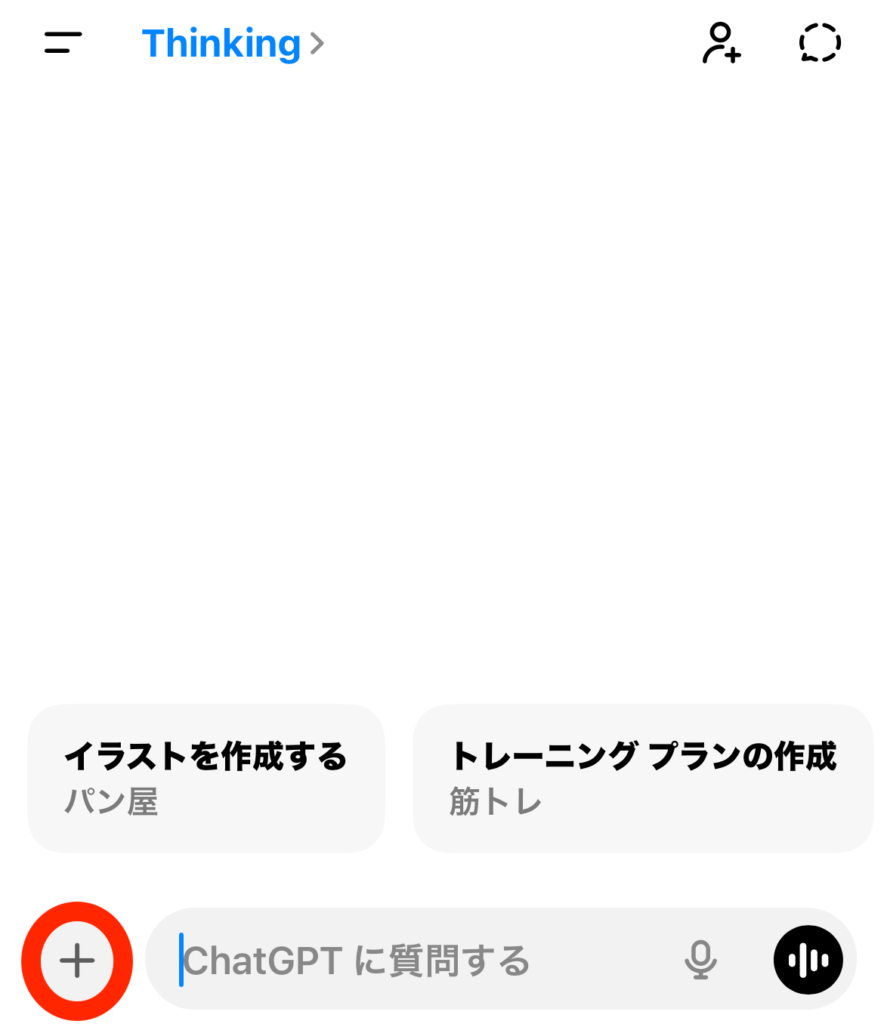Tap the add people icon

coord(720,43)
